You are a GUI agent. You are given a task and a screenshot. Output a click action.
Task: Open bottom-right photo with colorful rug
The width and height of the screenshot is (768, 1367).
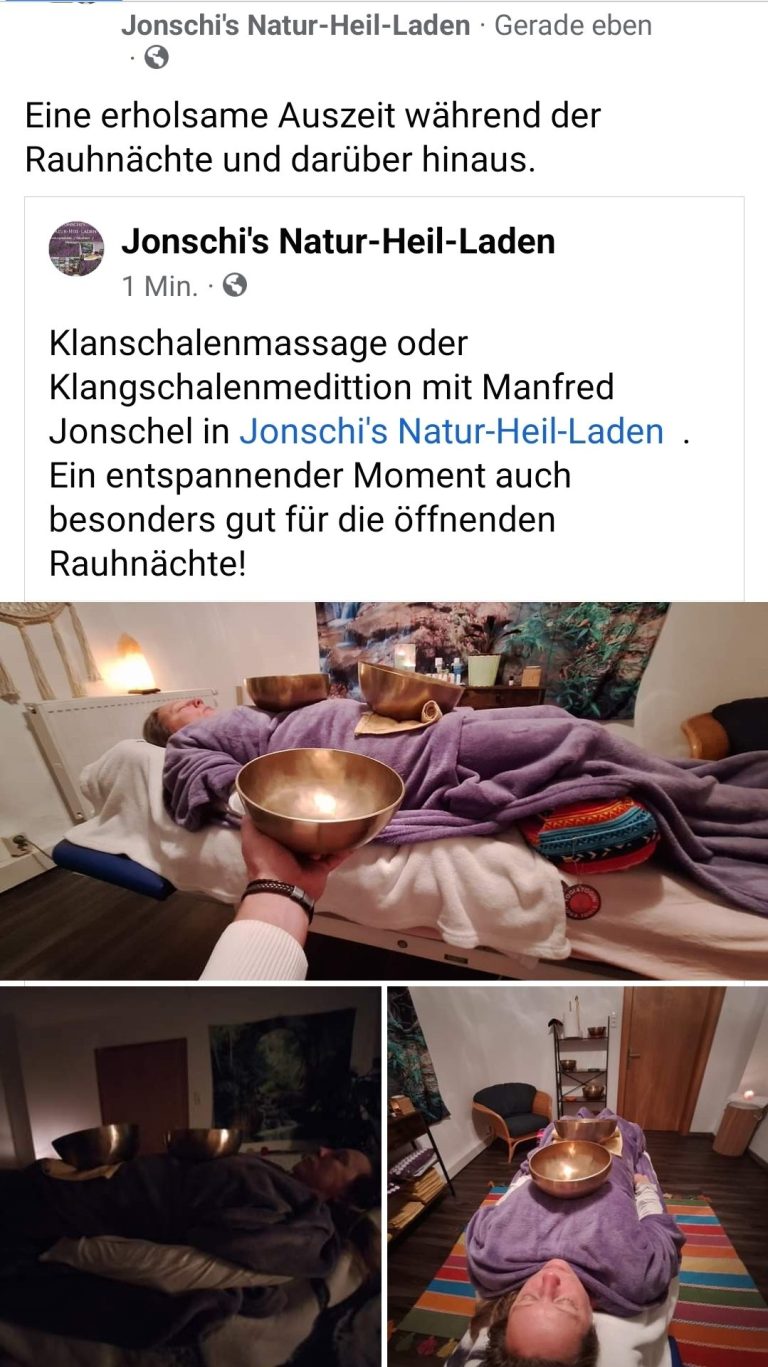577,1176
